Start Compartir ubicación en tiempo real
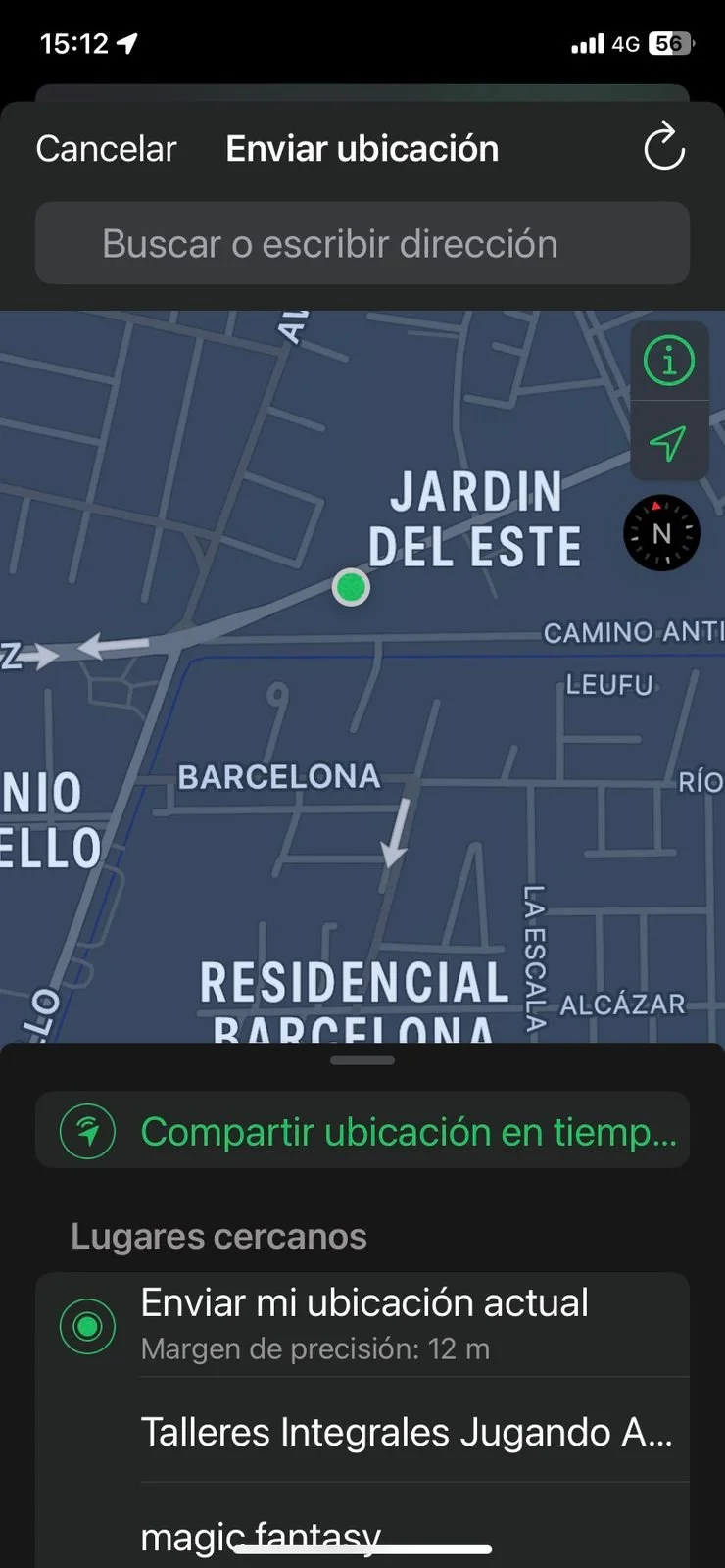 pyautogui.click(x=362, y=1131)
